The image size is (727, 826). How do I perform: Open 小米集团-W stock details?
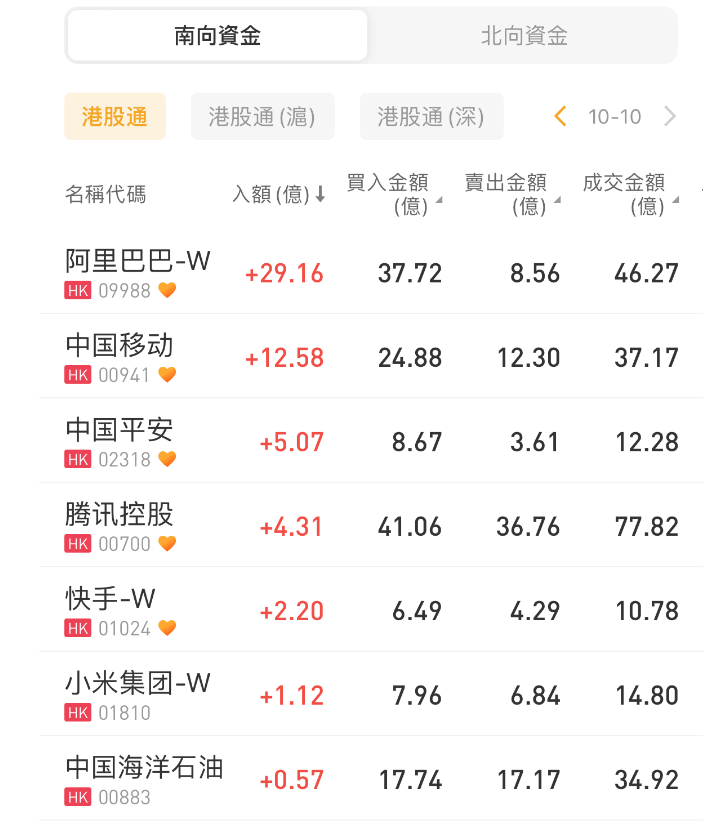138,695
